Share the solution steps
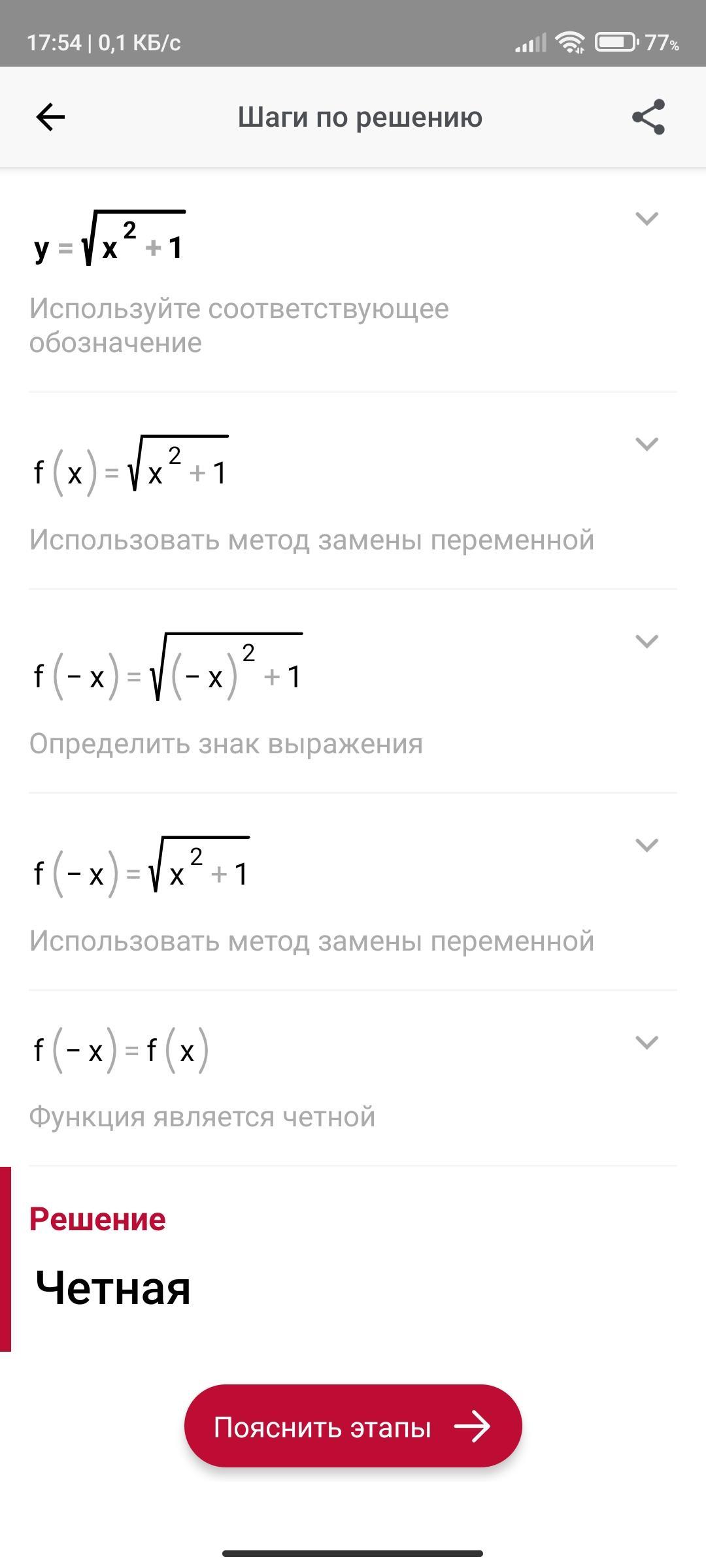This screenshot has width=706, height=1568. 648,118
